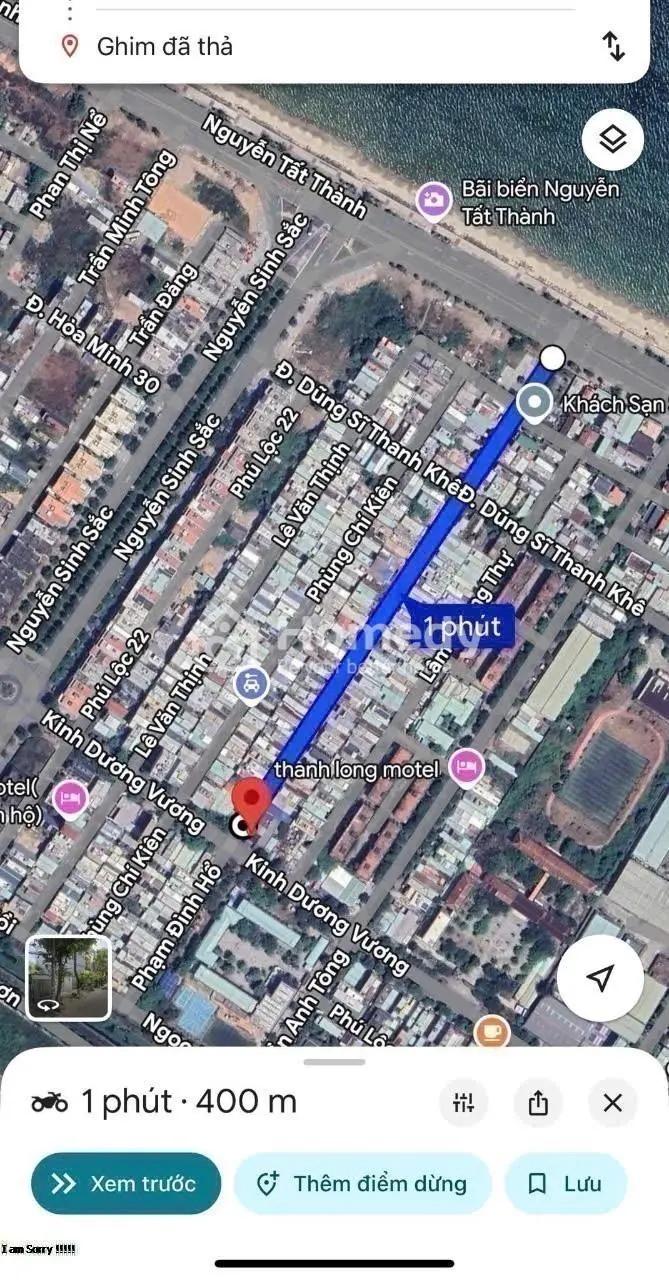Viewport: 669px width, 1280px height.
Task: Start the 'Xem trước' route preview
Action: 125,1184
